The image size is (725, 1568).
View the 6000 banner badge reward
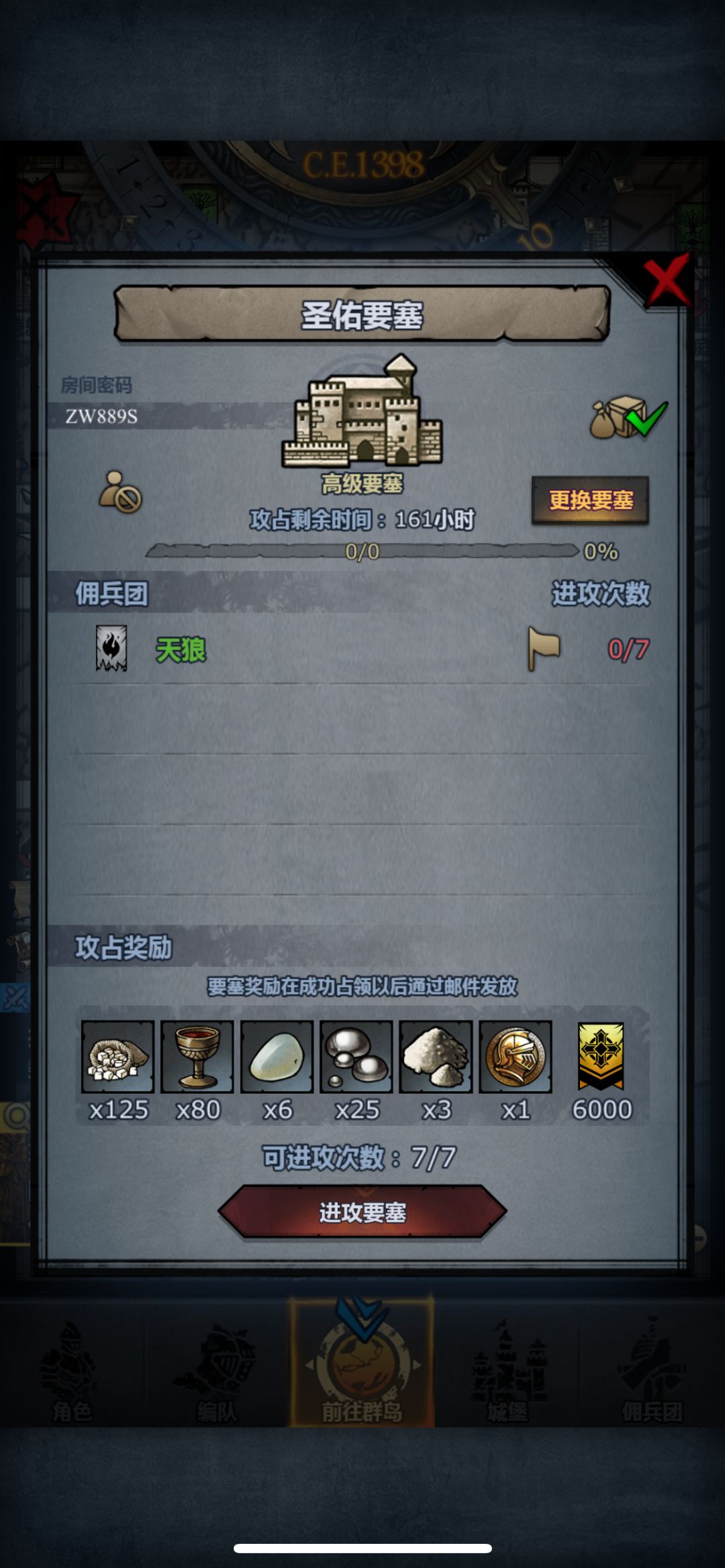[601, 1056]
